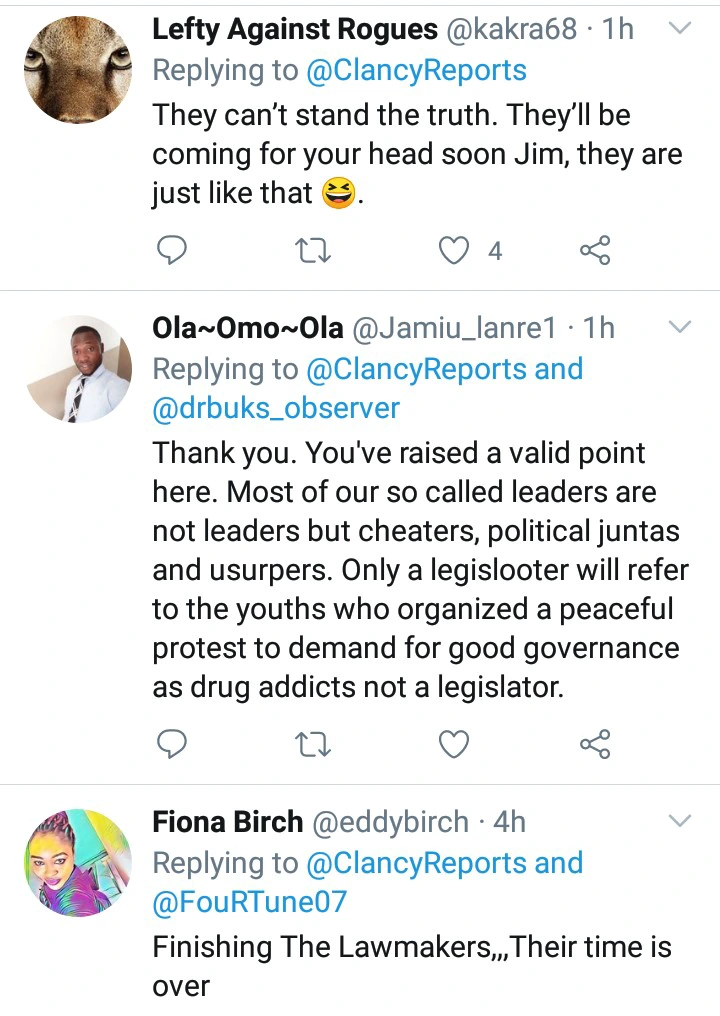The width and height of the screenshot is (720, 1016).
Task: Open Fiona Birch's profile picture
Action: pos(77,861)
